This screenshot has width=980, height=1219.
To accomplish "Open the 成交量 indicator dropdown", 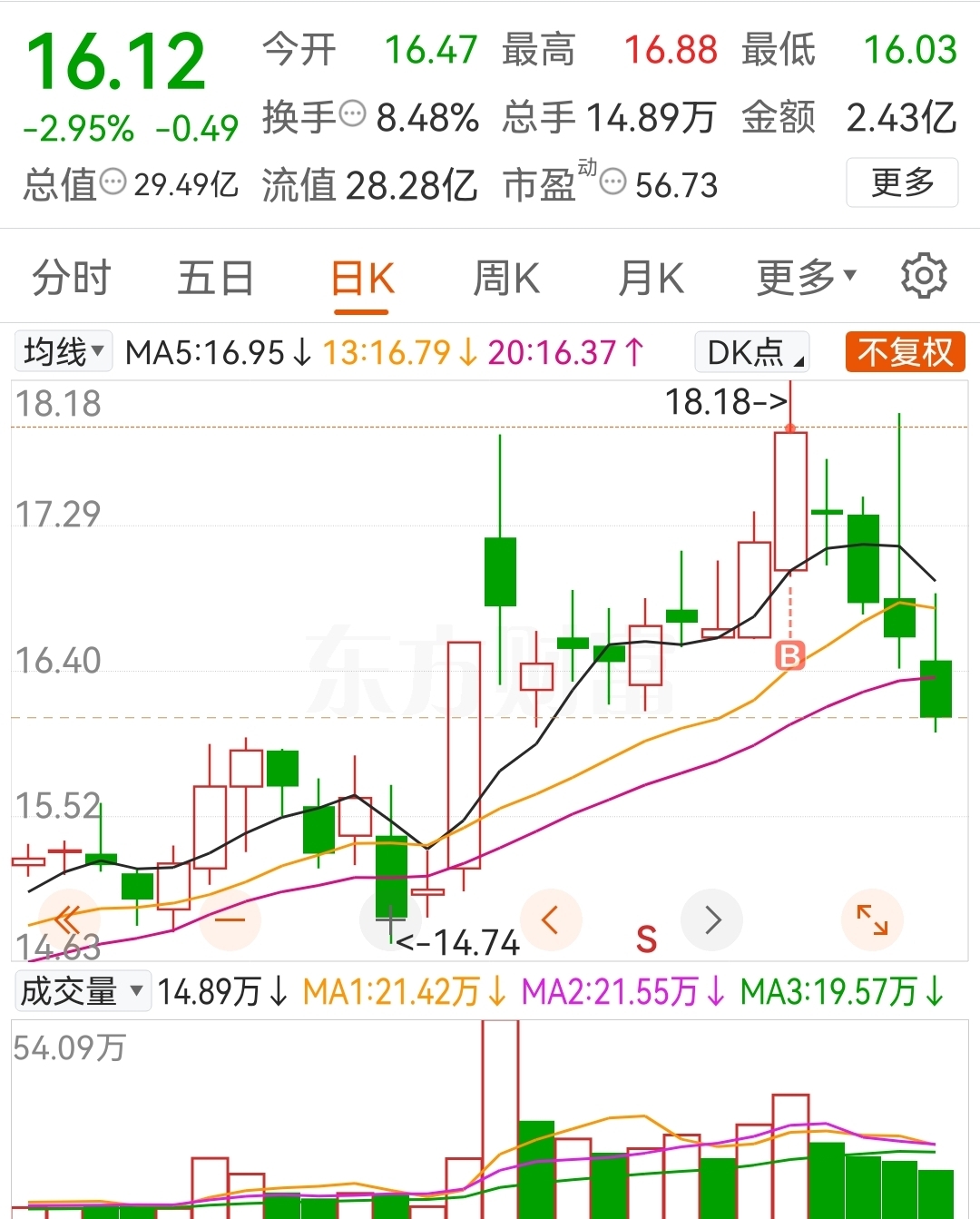I will pos(82,991).
